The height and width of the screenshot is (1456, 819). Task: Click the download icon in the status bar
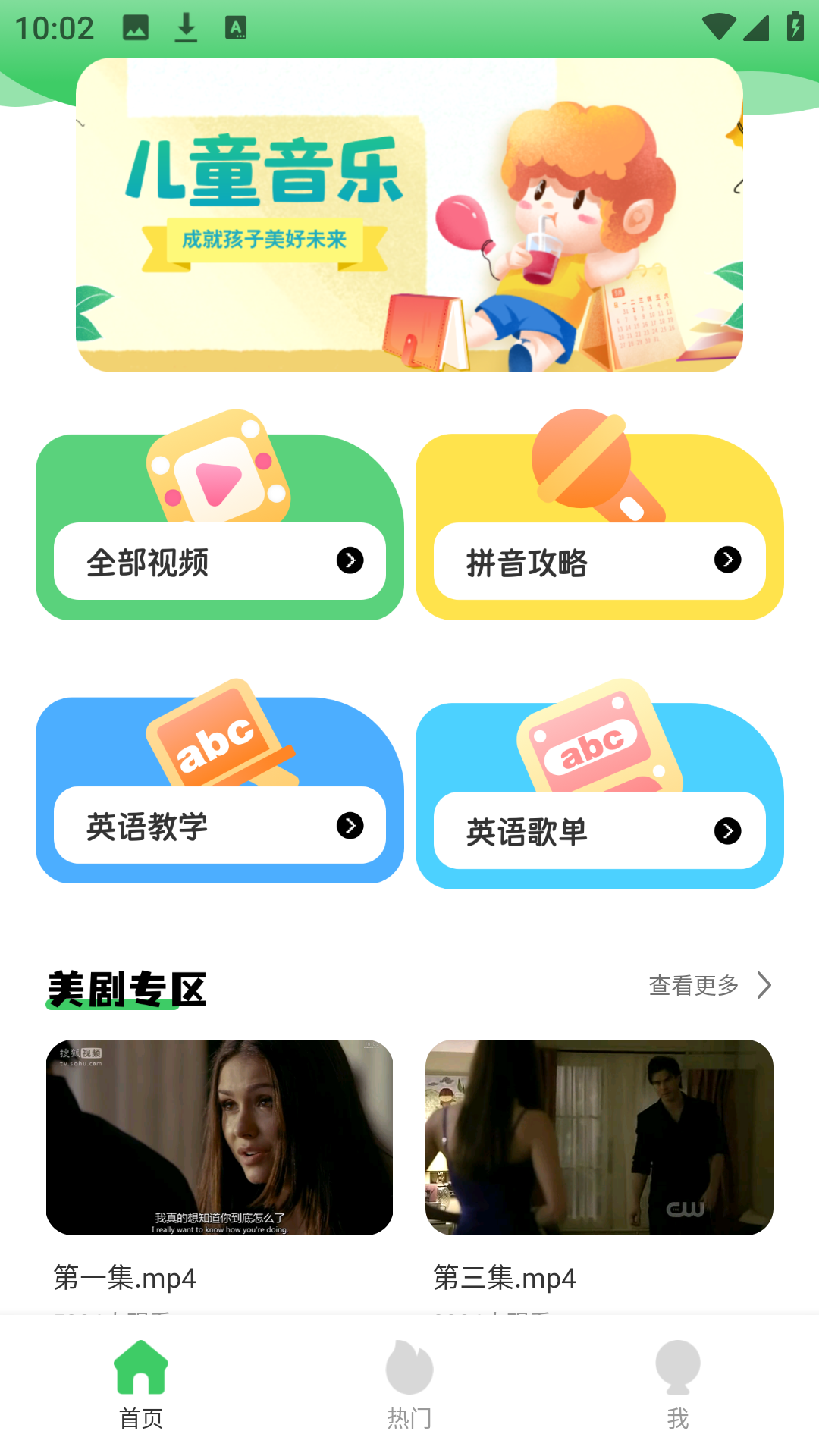(x=186, y=27)
